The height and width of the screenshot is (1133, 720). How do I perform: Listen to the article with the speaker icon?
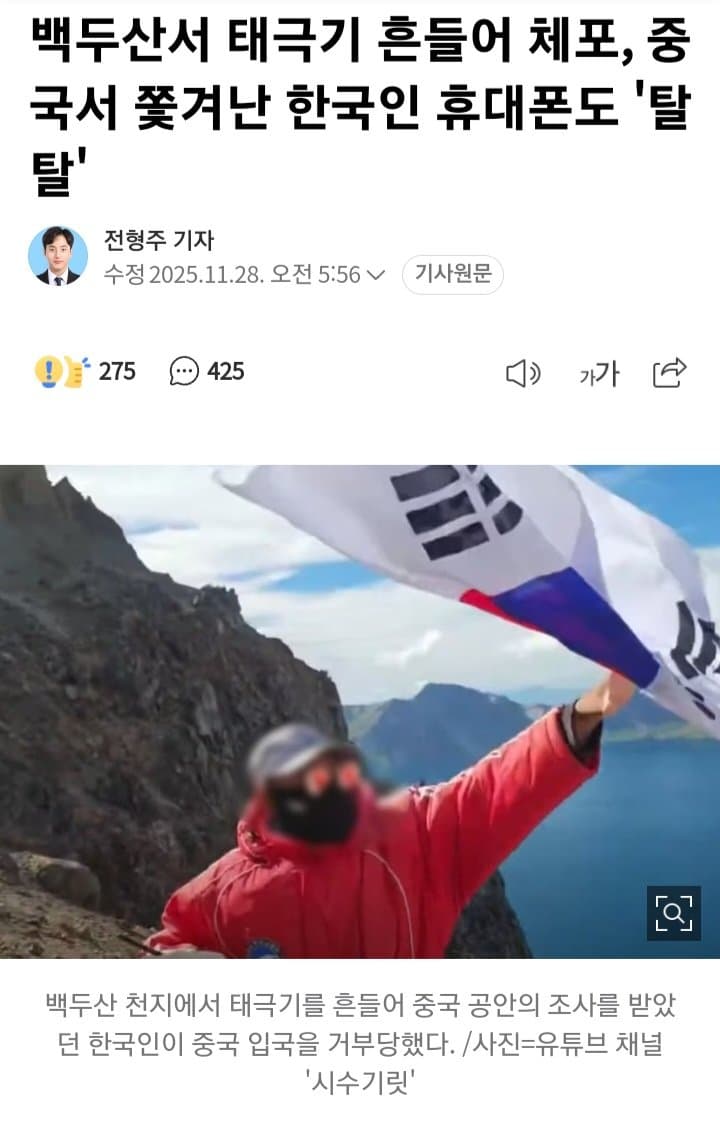pyautogui.click(x=523, y=373)
